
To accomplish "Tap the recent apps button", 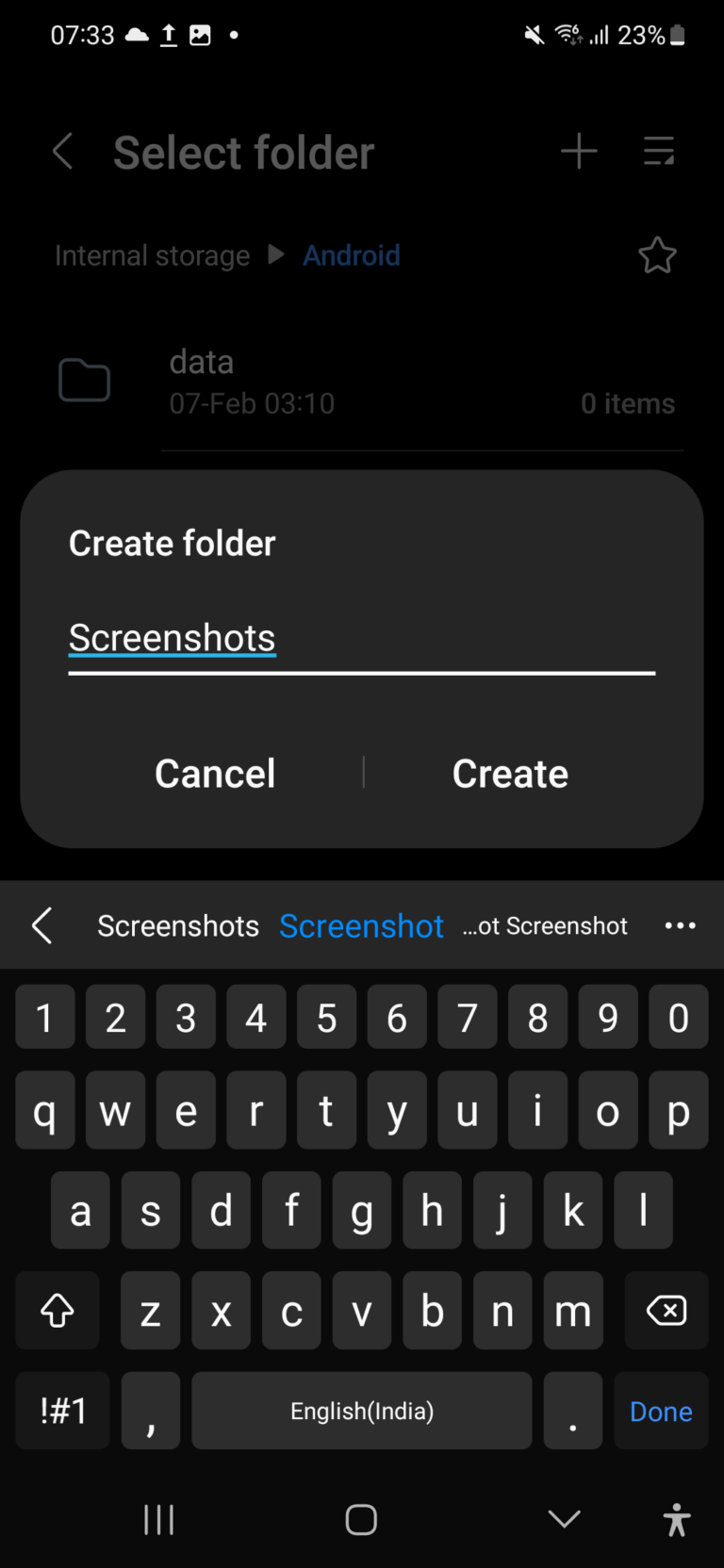I will [x=158, y=1519].
